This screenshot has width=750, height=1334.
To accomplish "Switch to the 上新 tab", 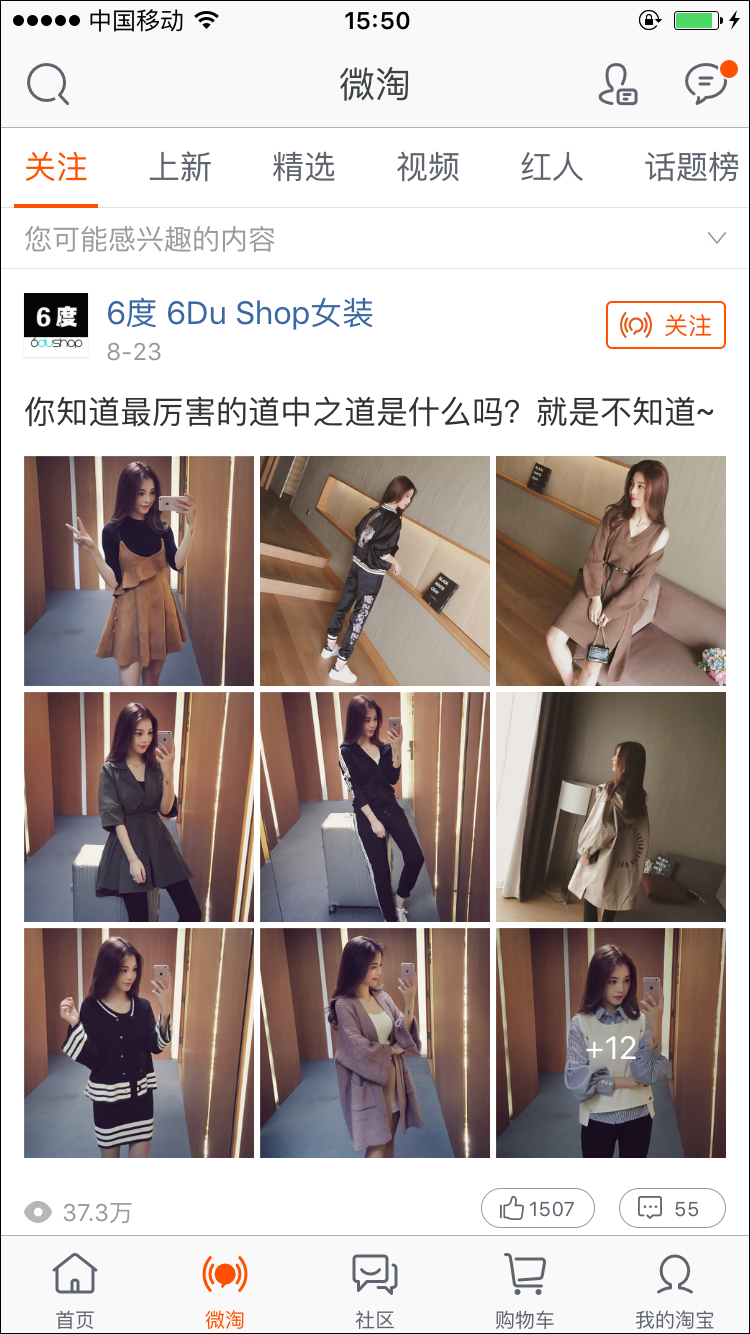I will click(x=180, y=167).
